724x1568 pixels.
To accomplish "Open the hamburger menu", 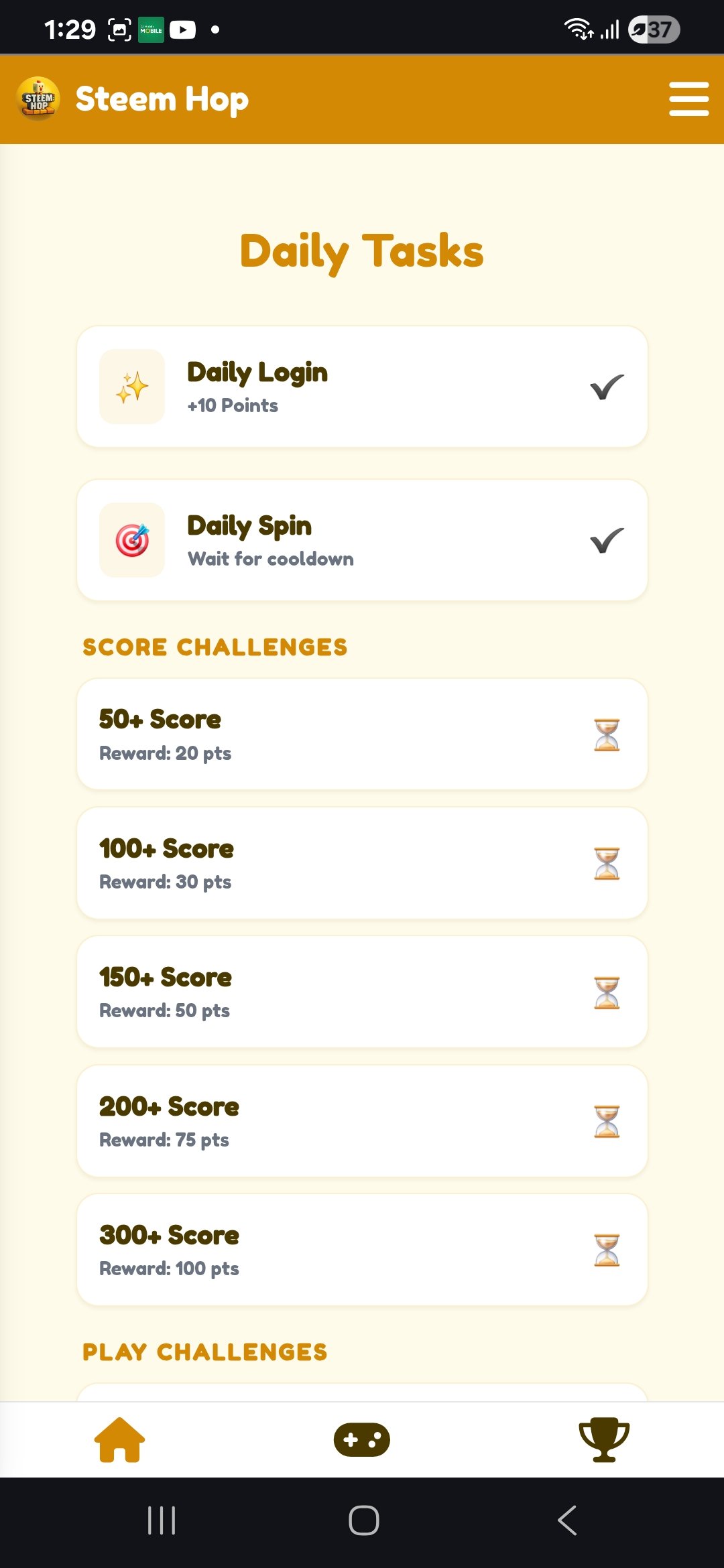I will point(688,99).
